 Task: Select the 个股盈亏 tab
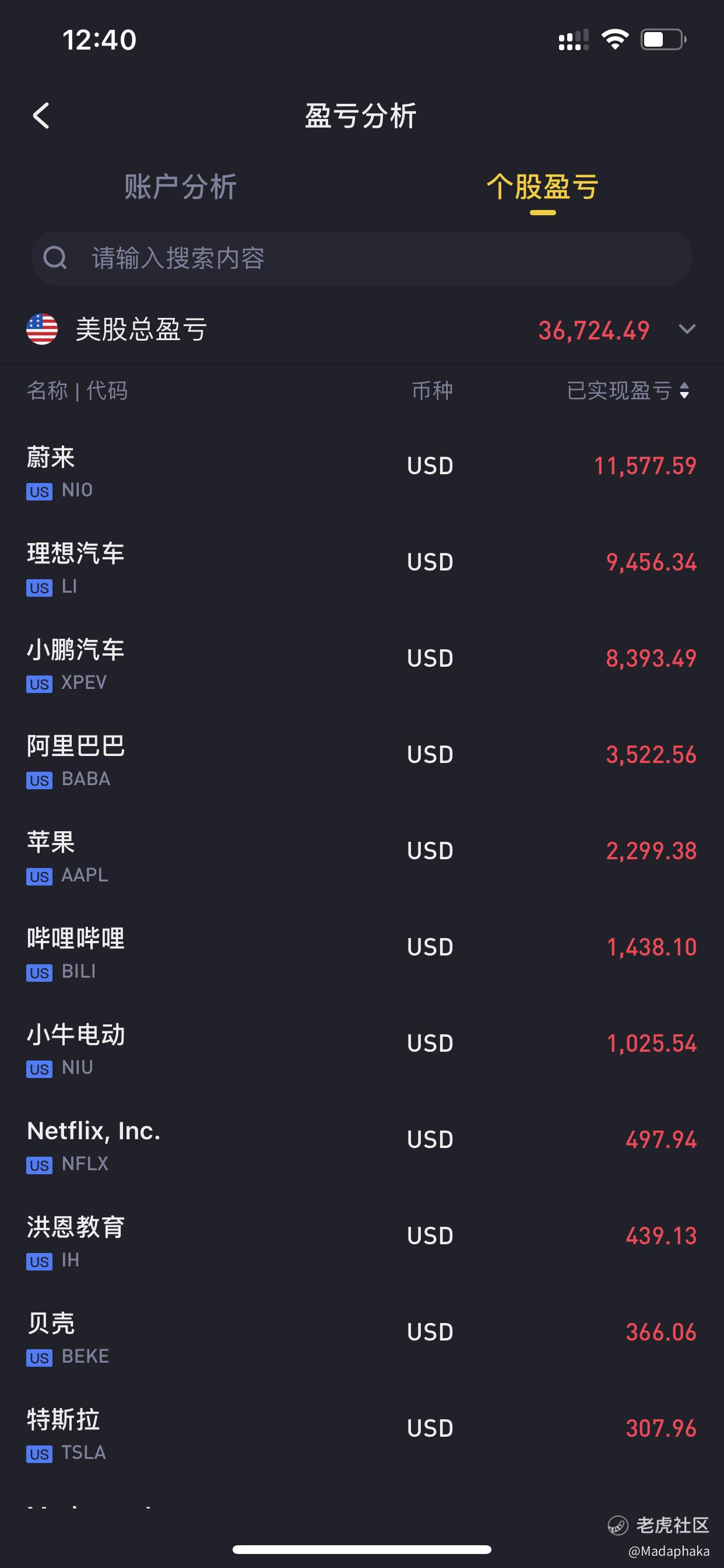click(x=542, y=187)
